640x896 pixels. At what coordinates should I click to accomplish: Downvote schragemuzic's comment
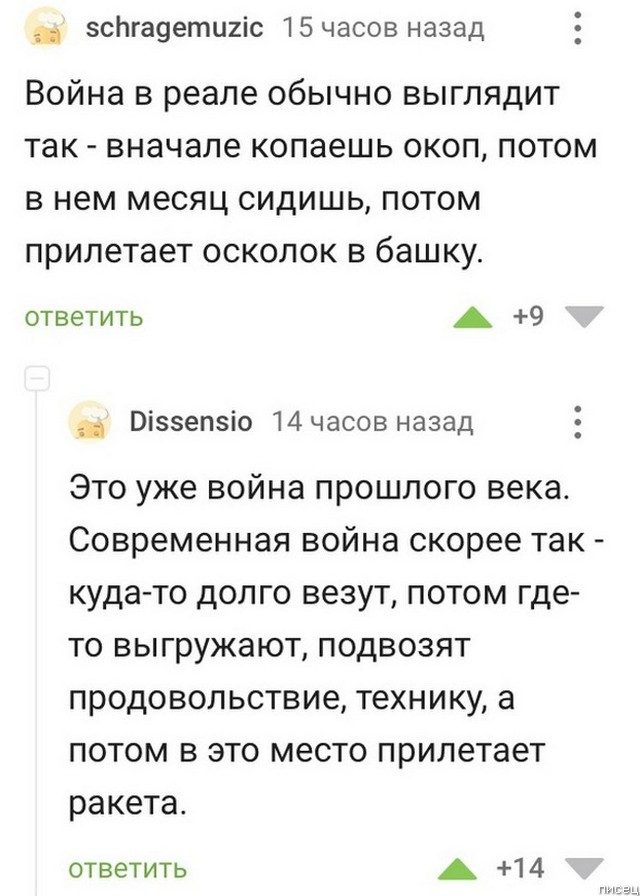[x=585, y=318]
